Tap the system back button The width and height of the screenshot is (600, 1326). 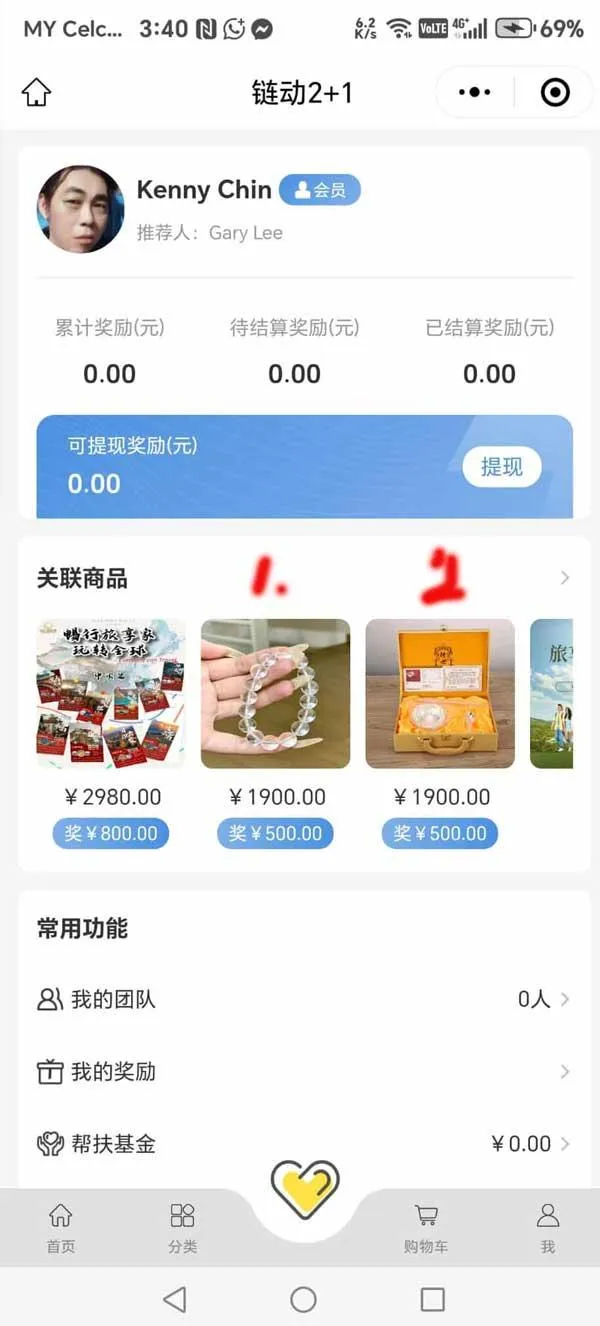[174, 1299]
